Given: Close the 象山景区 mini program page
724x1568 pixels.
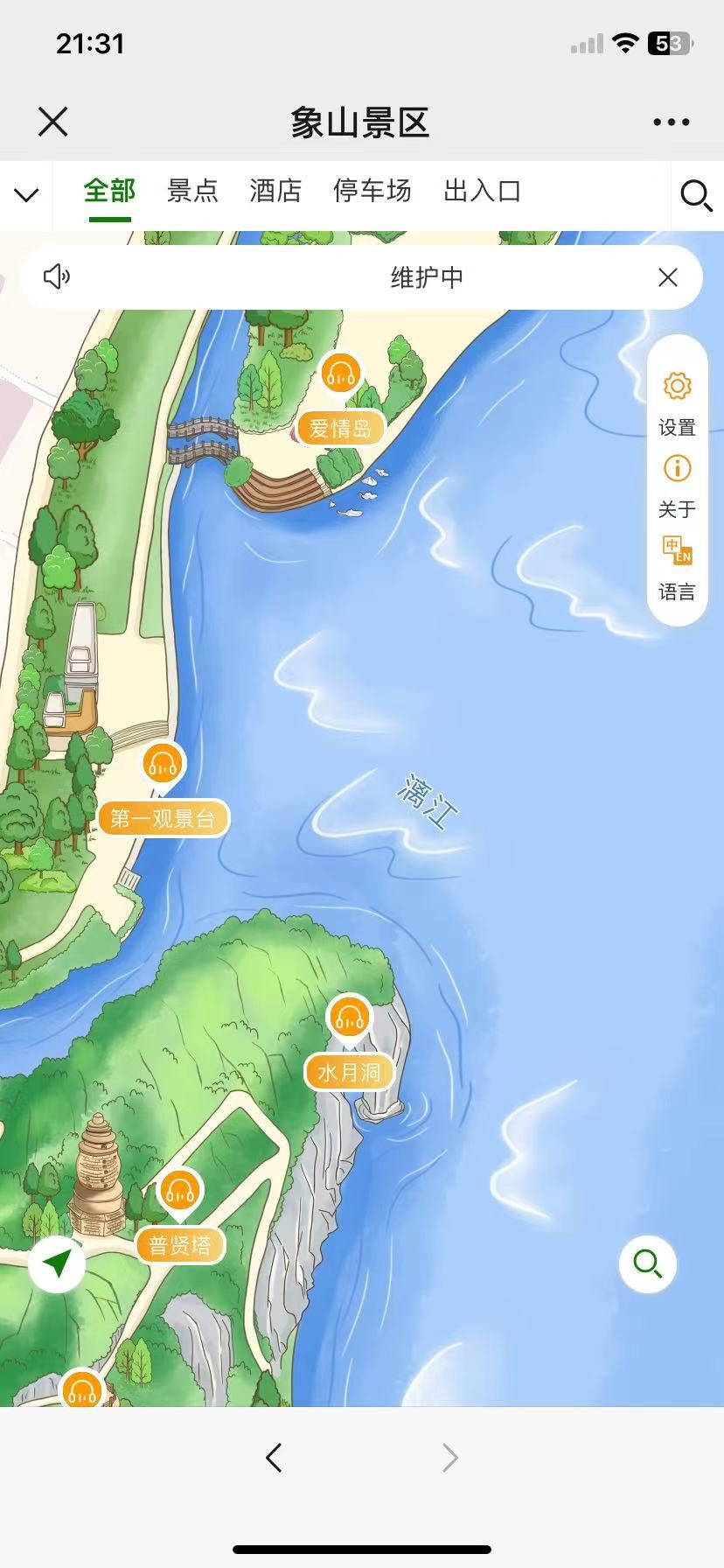Looking at the screenshot, I should click(x=53, y=122).
